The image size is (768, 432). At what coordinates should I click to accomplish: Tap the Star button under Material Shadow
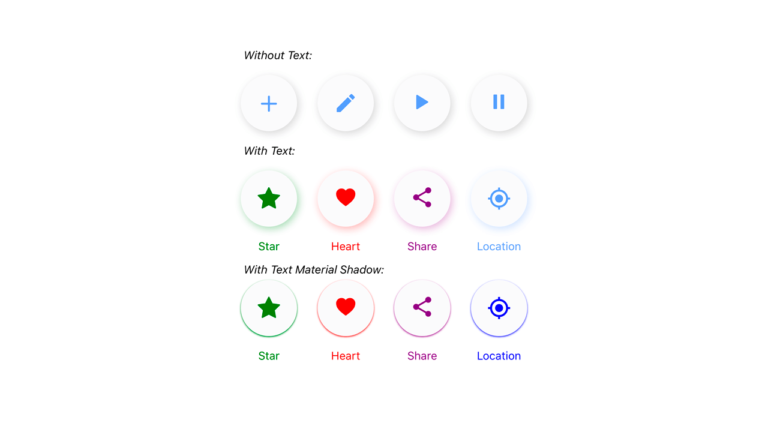[x=269, y=308]
